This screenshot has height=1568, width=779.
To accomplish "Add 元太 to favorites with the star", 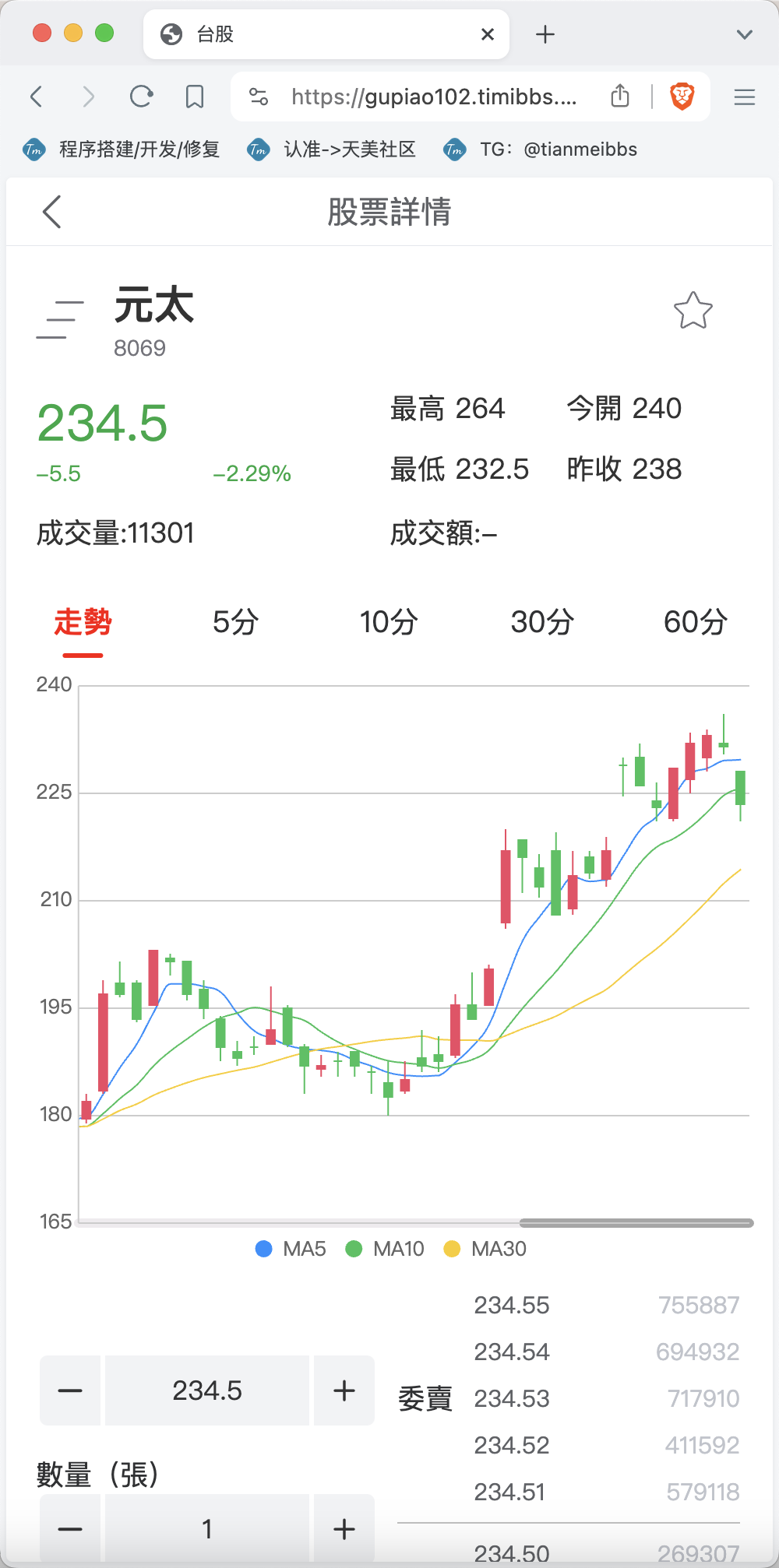I will click(693, 311).
